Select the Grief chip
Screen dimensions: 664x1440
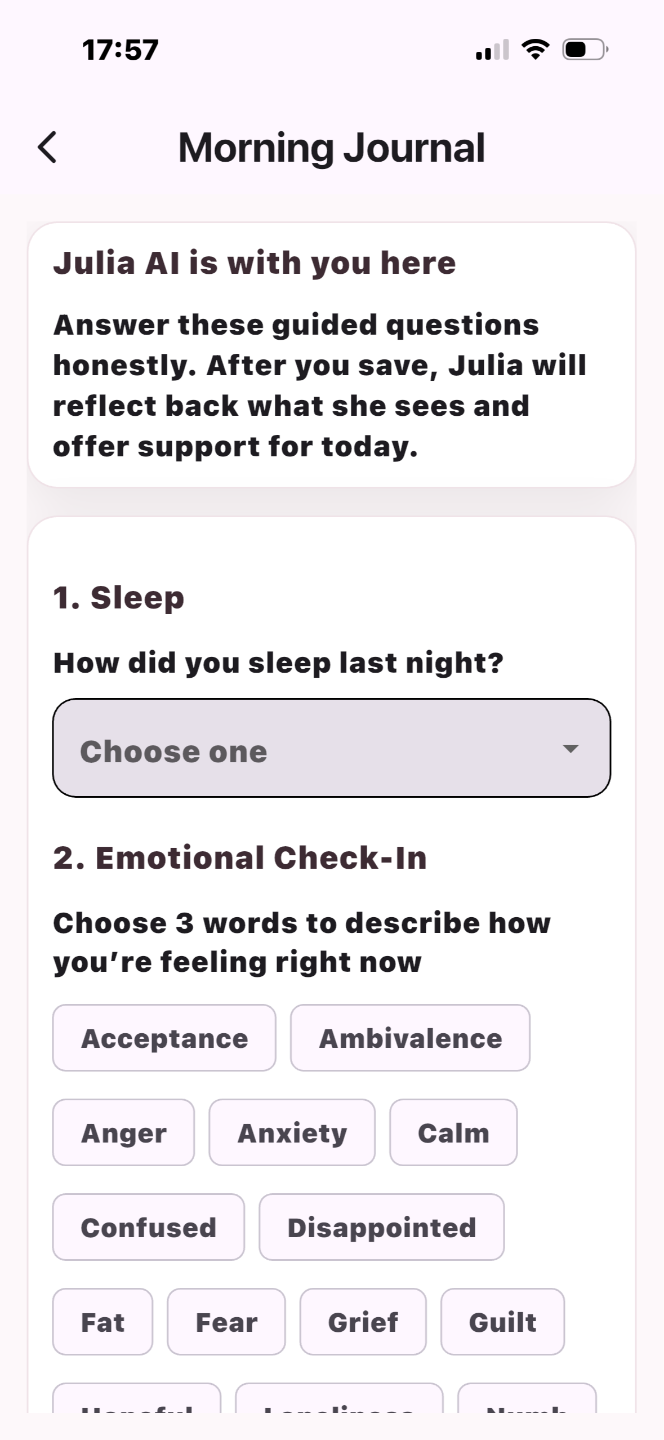tap(363, 1322)
